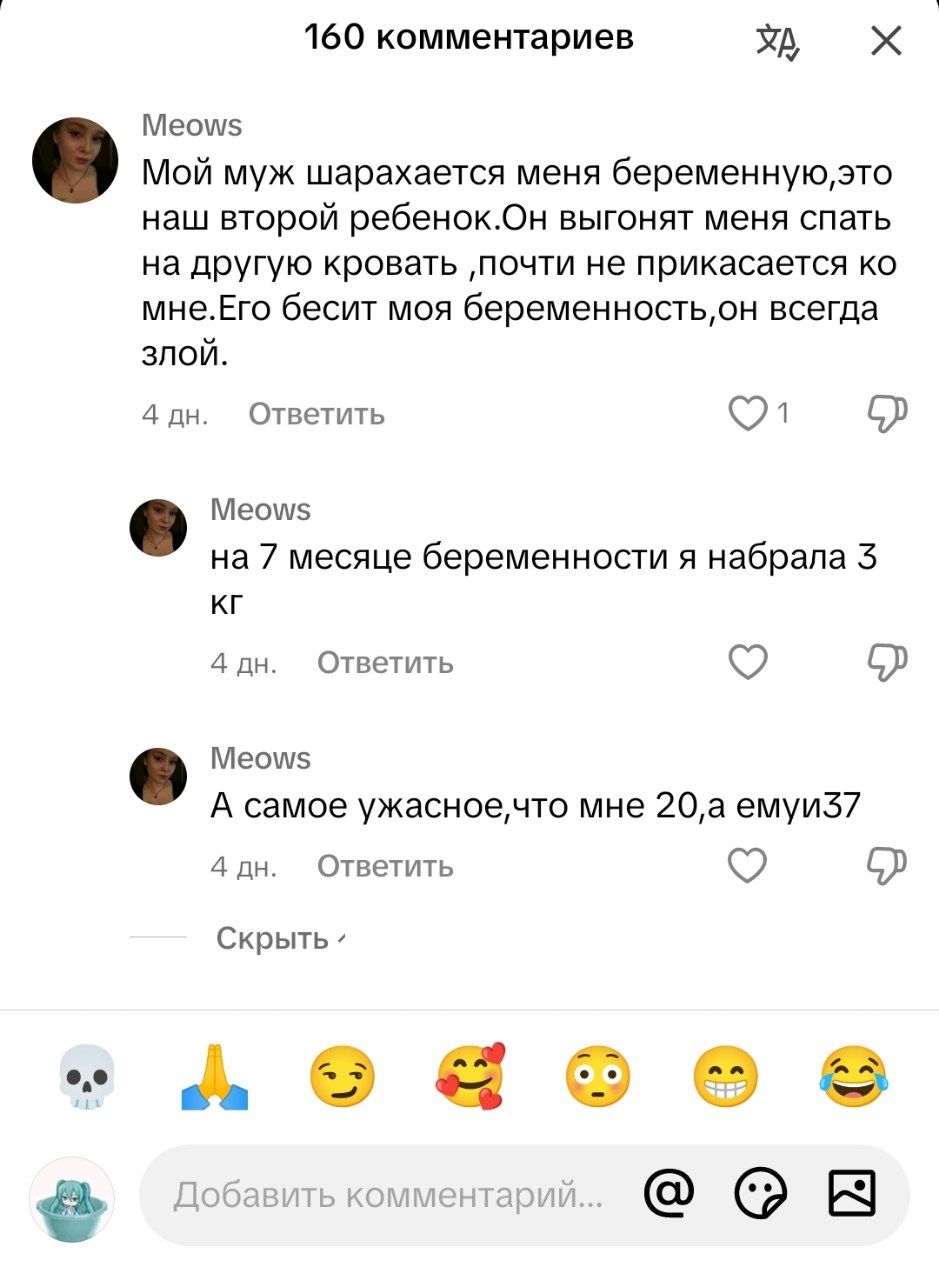Viewport: 939px width, 1280px height.
Task: Reply to the comment ending with 'всегда злой'
Action: [316, 414]
